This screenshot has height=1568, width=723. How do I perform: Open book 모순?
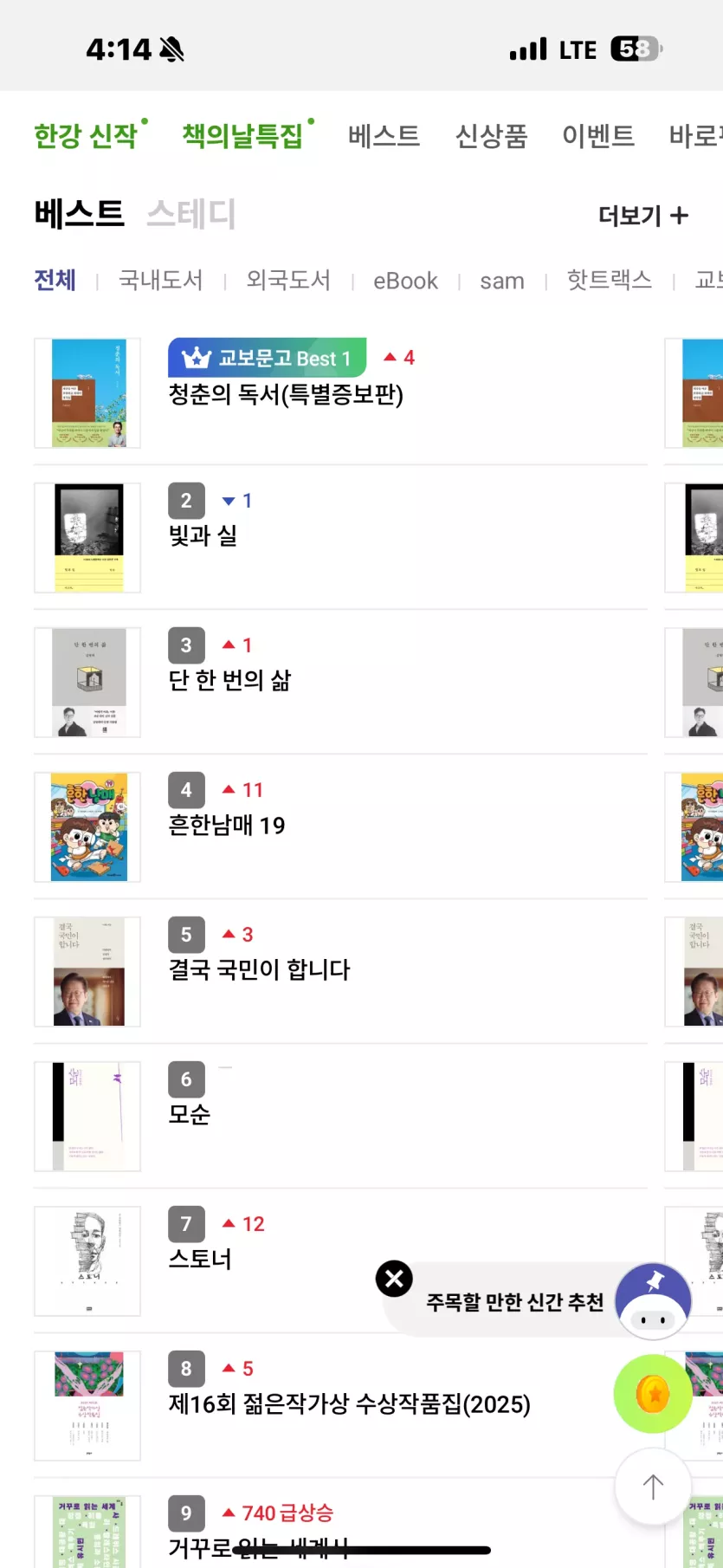[x=189, y=1115]
